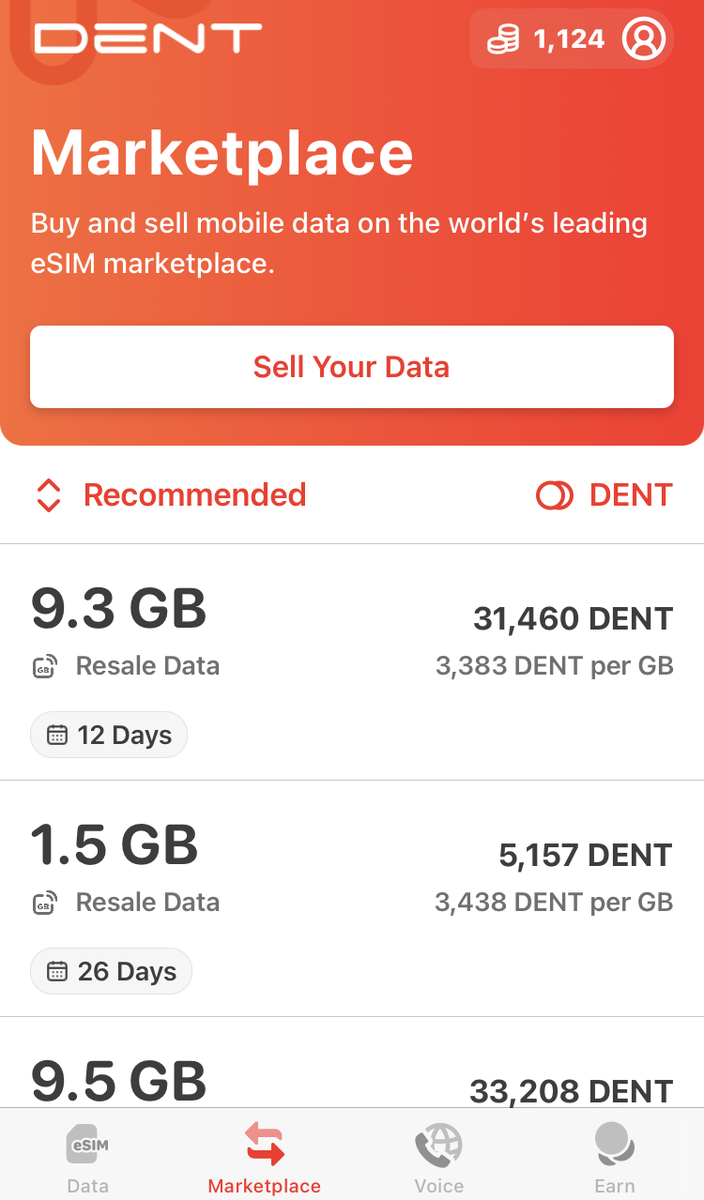Open the 1.5 GB Resale Data offer
The image size is (704, 1200).
pos(352,899)
